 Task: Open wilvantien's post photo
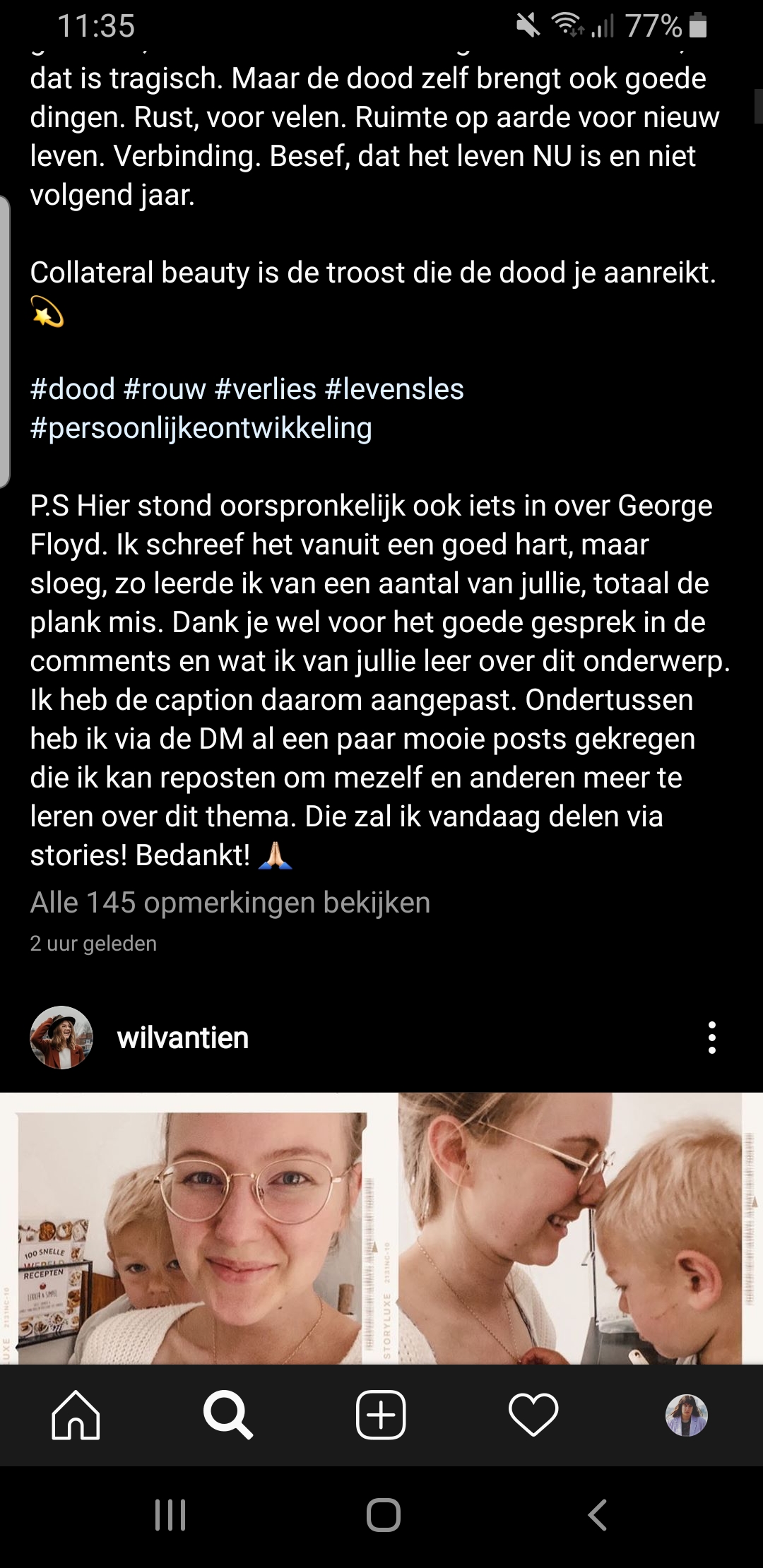click(x=381, y=1228)
